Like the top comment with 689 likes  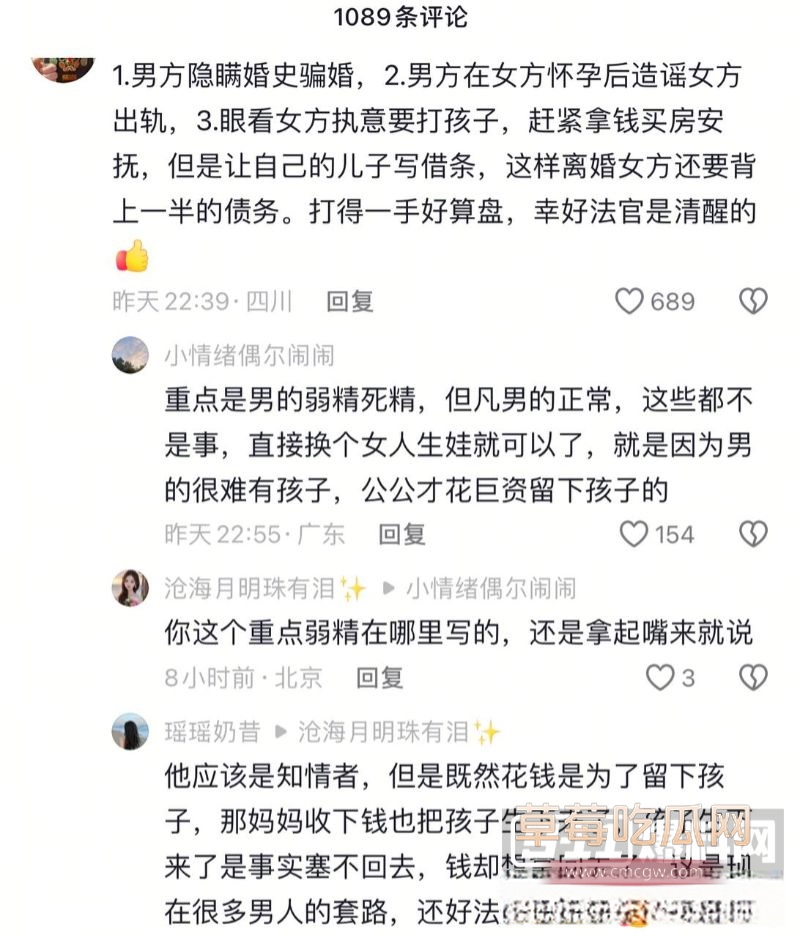[x=632, y=301]
